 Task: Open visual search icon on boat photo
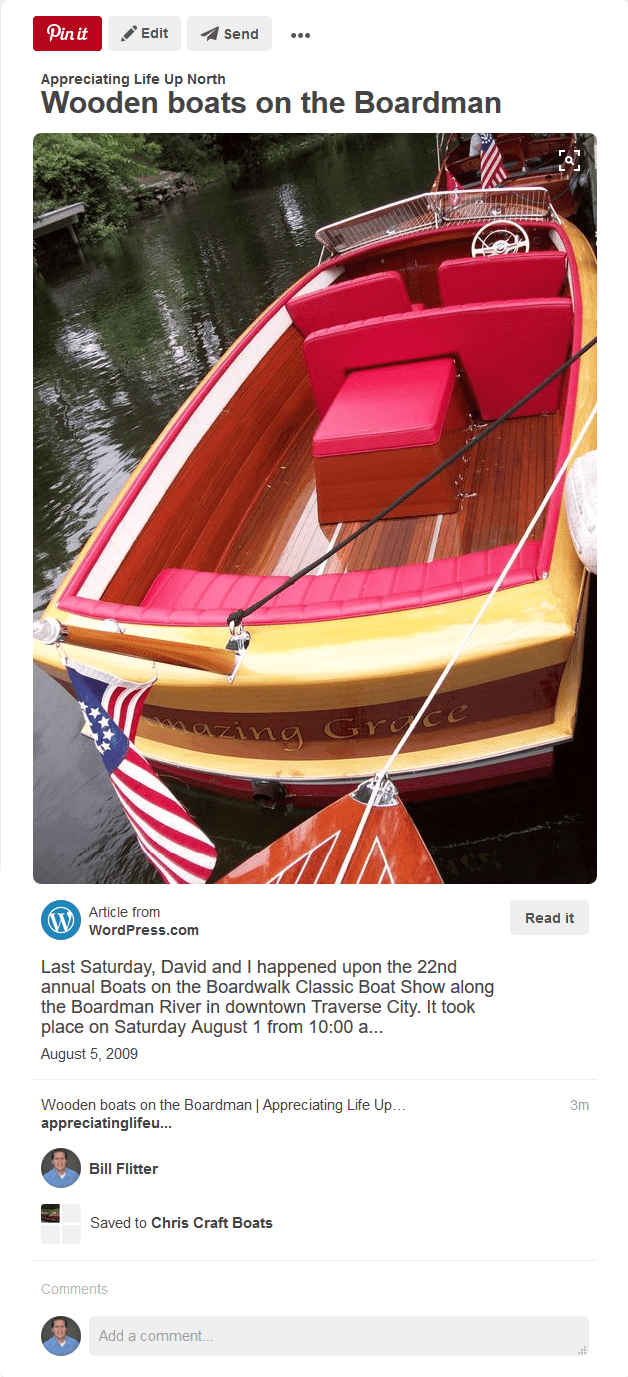pos(569,160)
